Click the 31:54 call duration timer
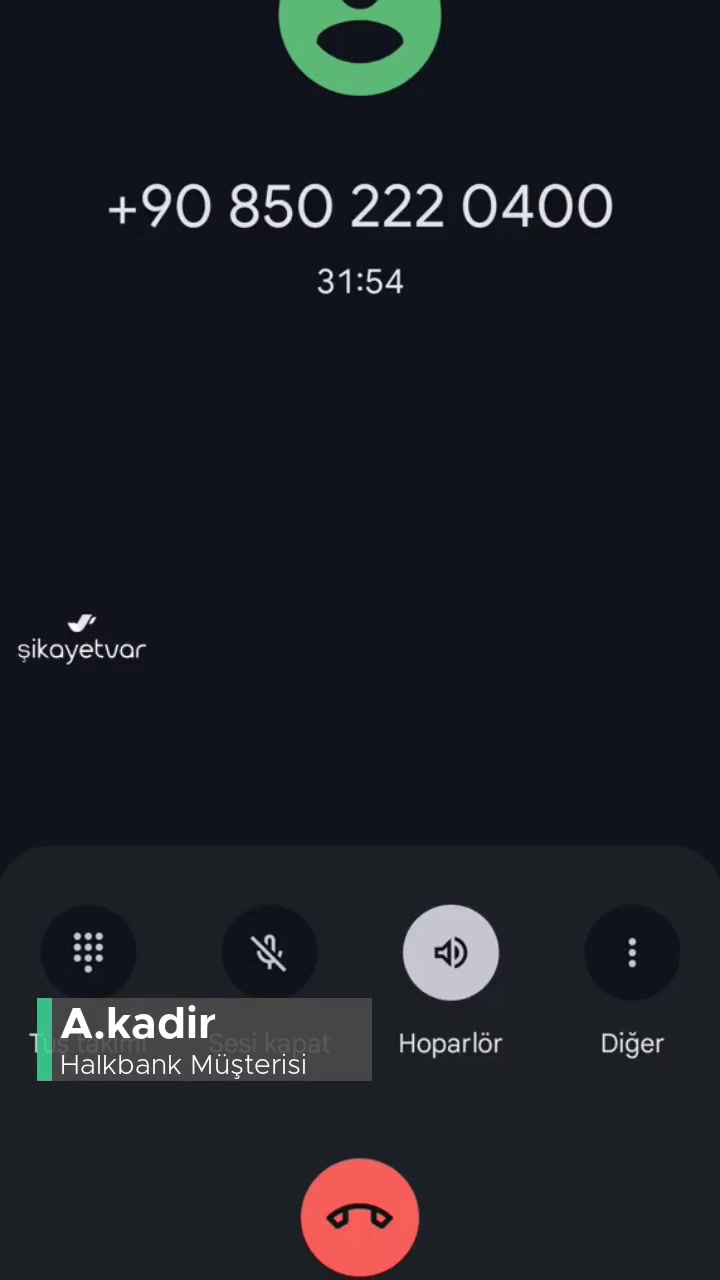This screenshot has height=1280, width=720. (x=360, y=281)
